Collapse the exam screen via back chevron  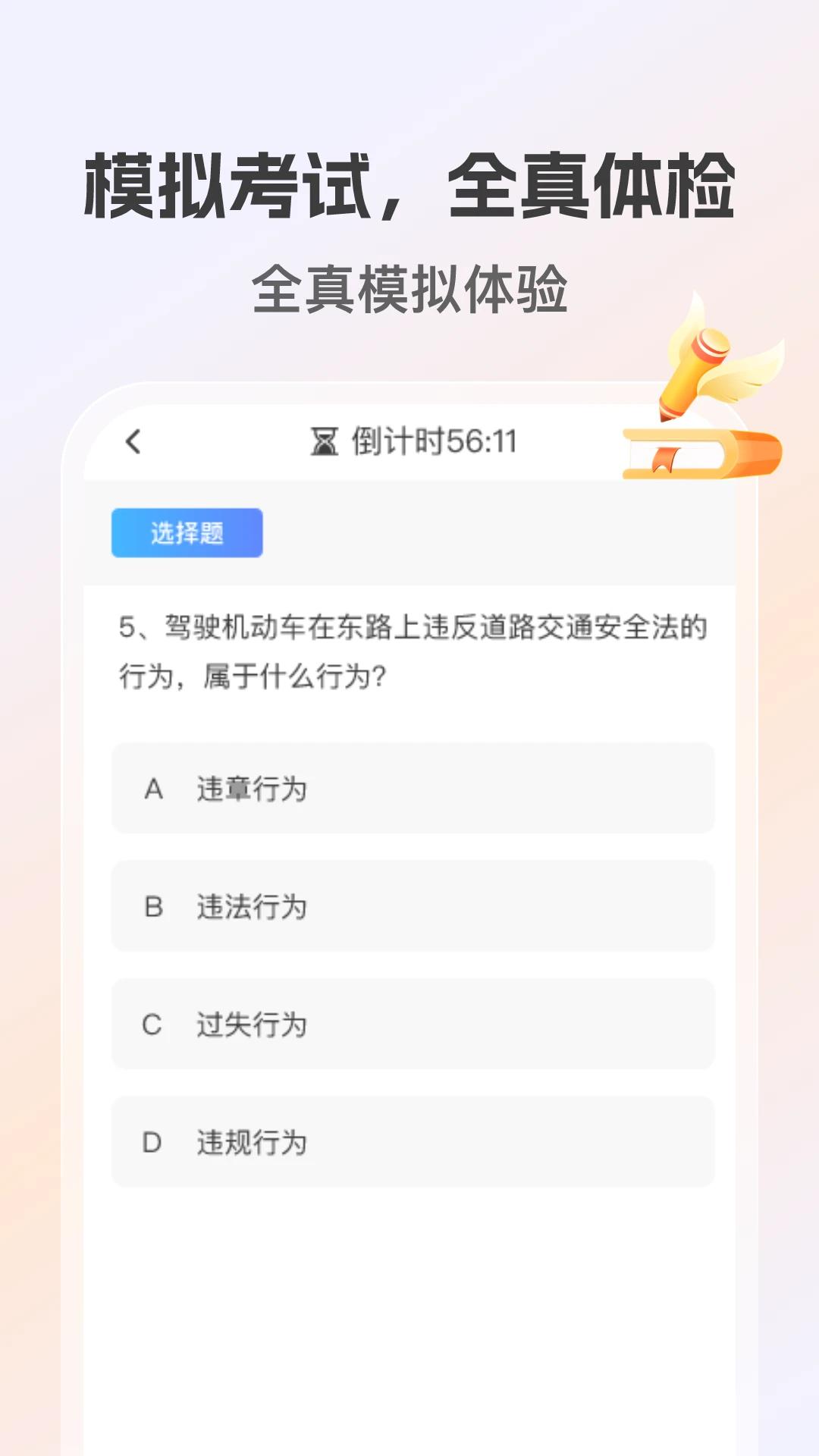(133, 444)
